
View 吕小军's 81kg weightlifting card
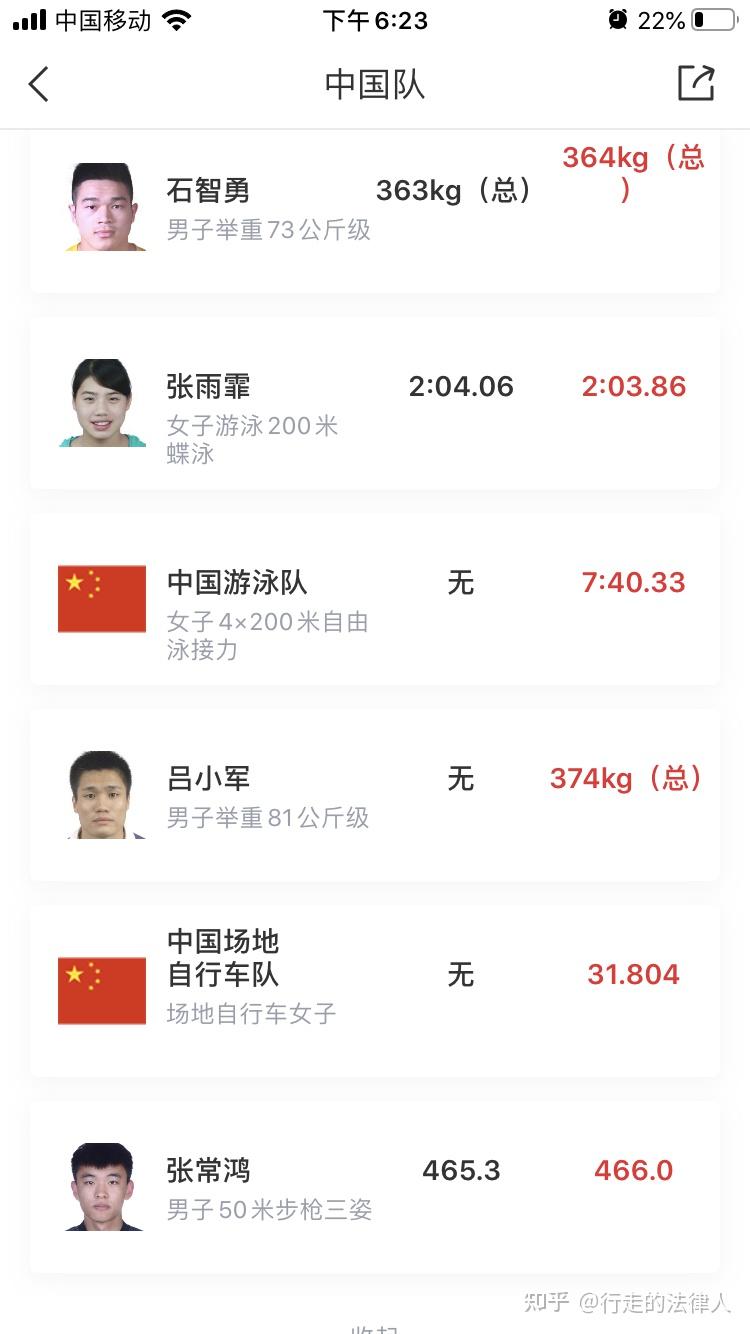tap(374, 795)
